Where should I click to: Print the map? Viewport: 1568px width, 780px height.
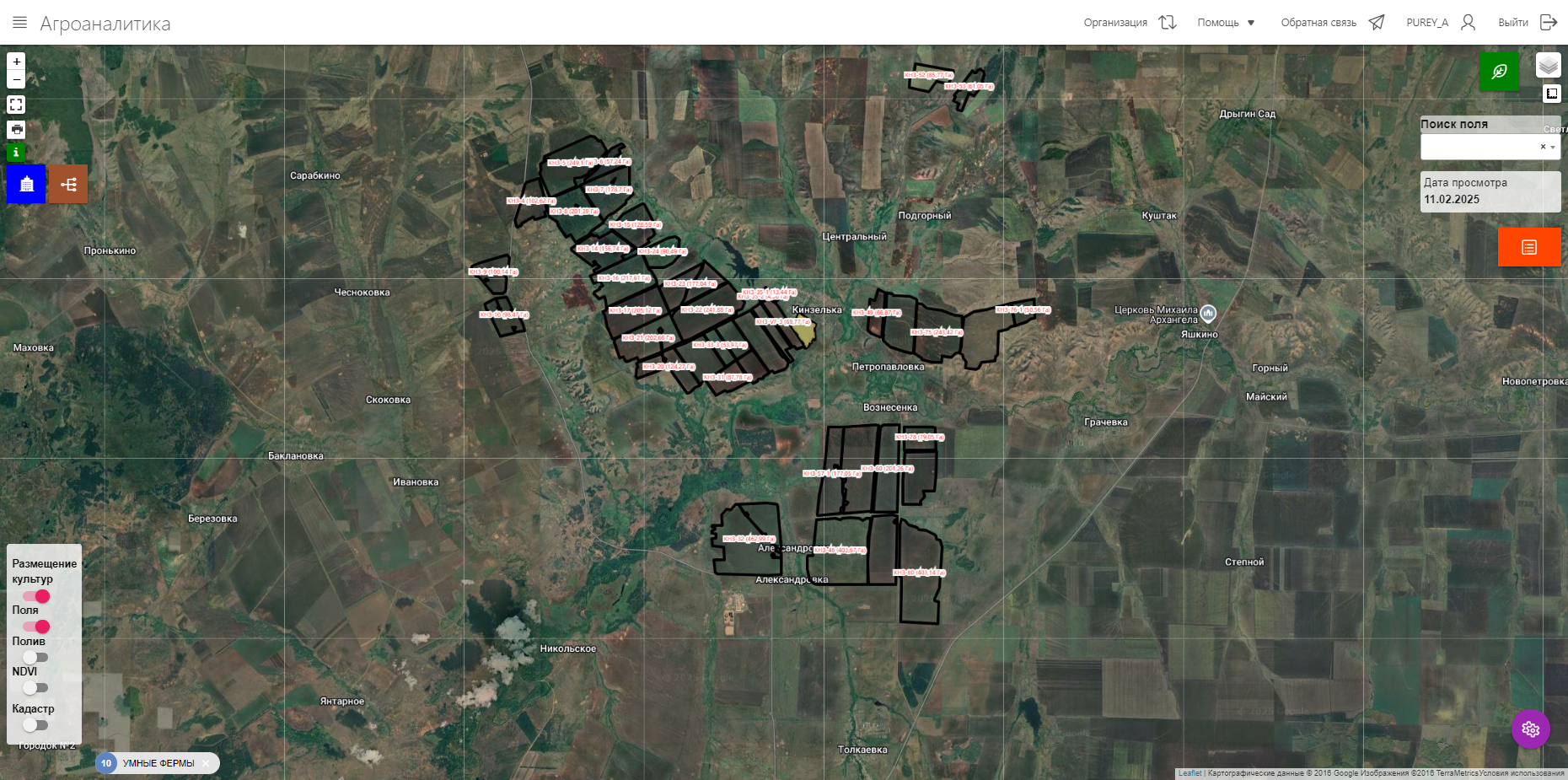(x=16, y=129)
